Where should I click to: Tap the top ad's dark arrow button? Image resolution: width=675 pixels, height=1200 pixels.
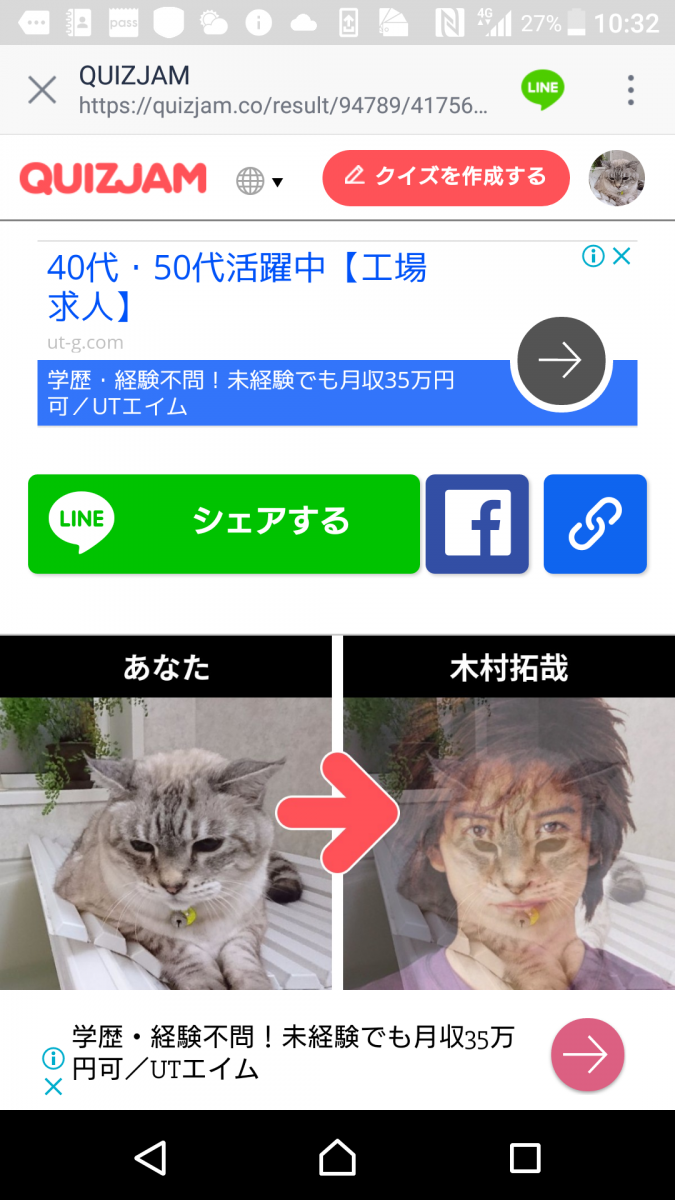560,361
